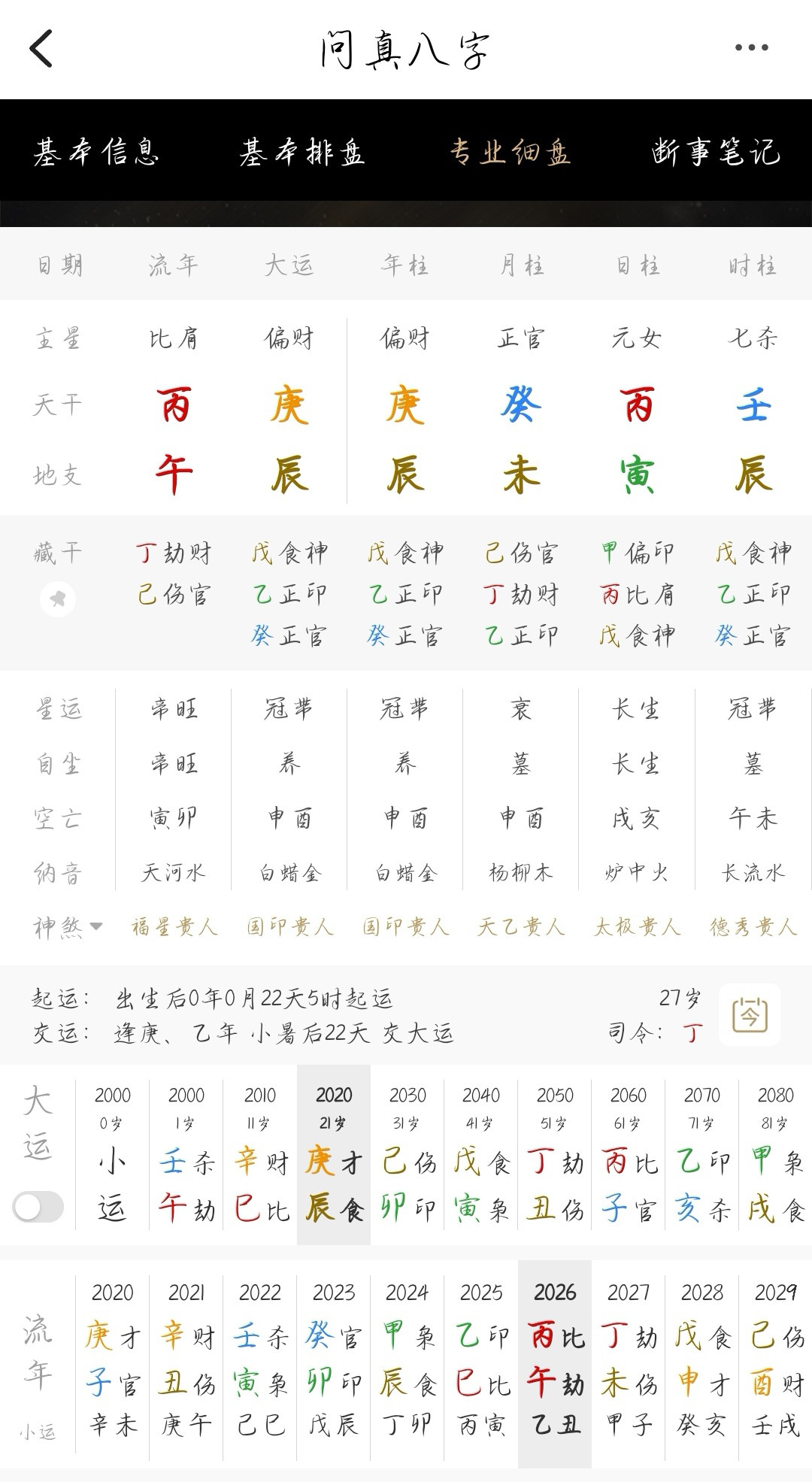
Task: Select the 2080 甲戌 大运 column
Action: (x=776, y=1155)
